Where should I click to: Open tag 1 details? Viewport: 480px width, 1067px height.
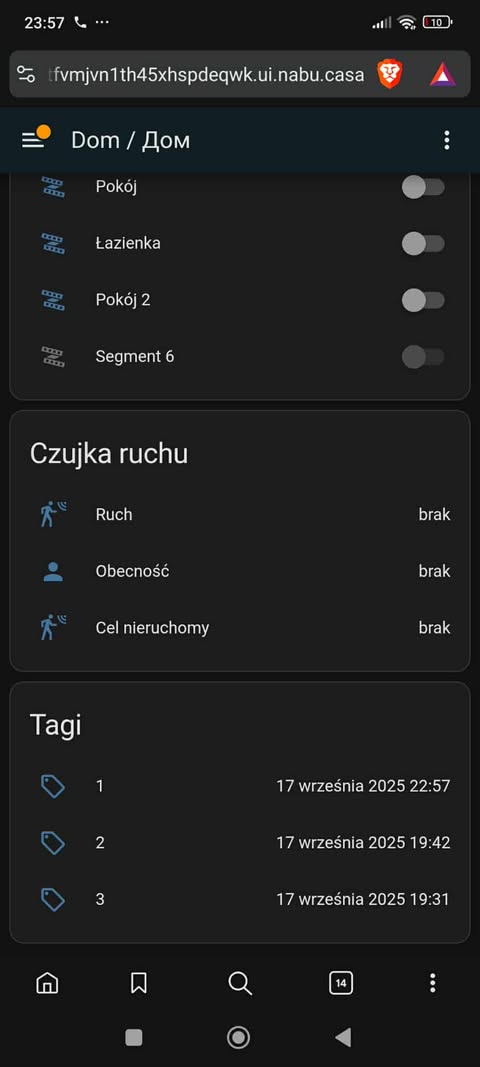[x=240, y=786]
